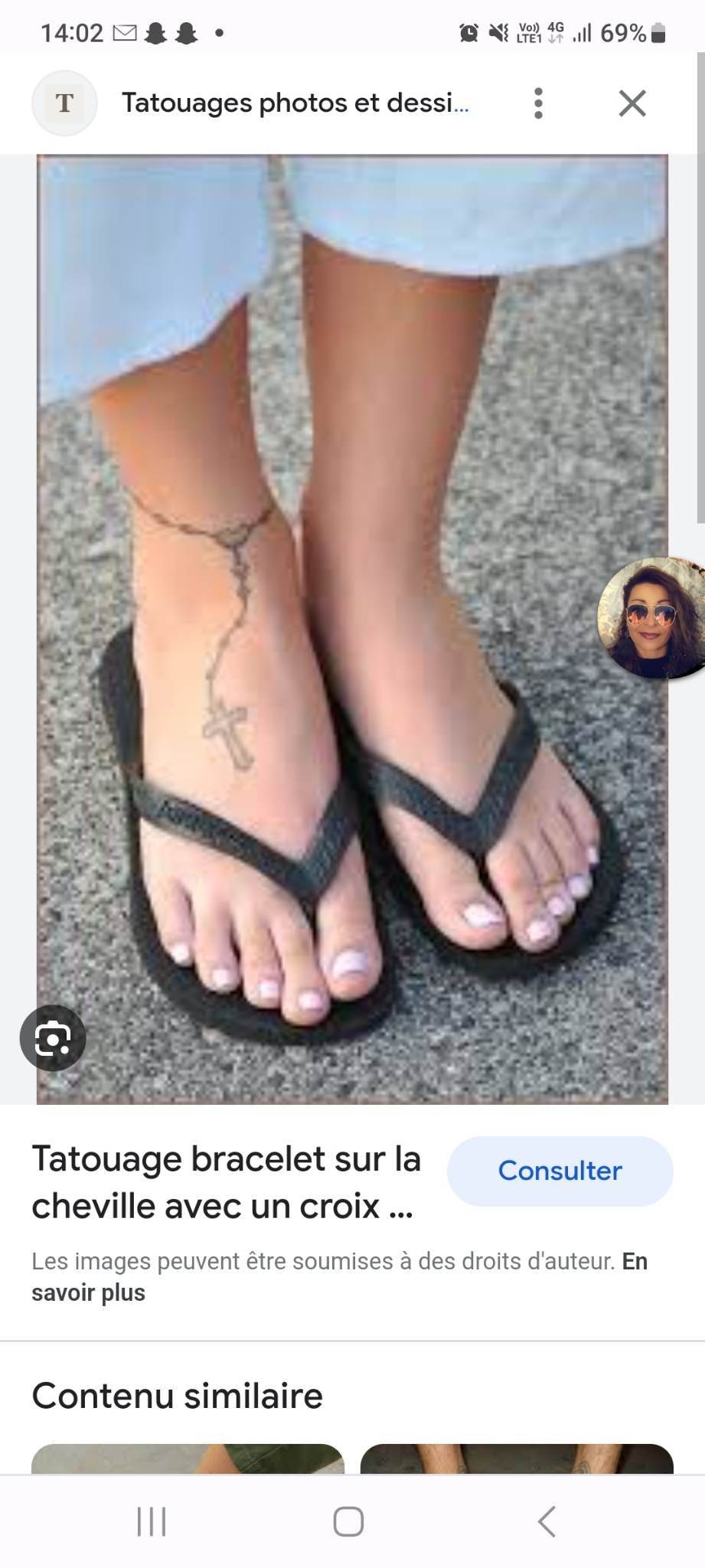Show recent apps
Viewport: 705px width, 1568px height.
(x=152, y=1521)
